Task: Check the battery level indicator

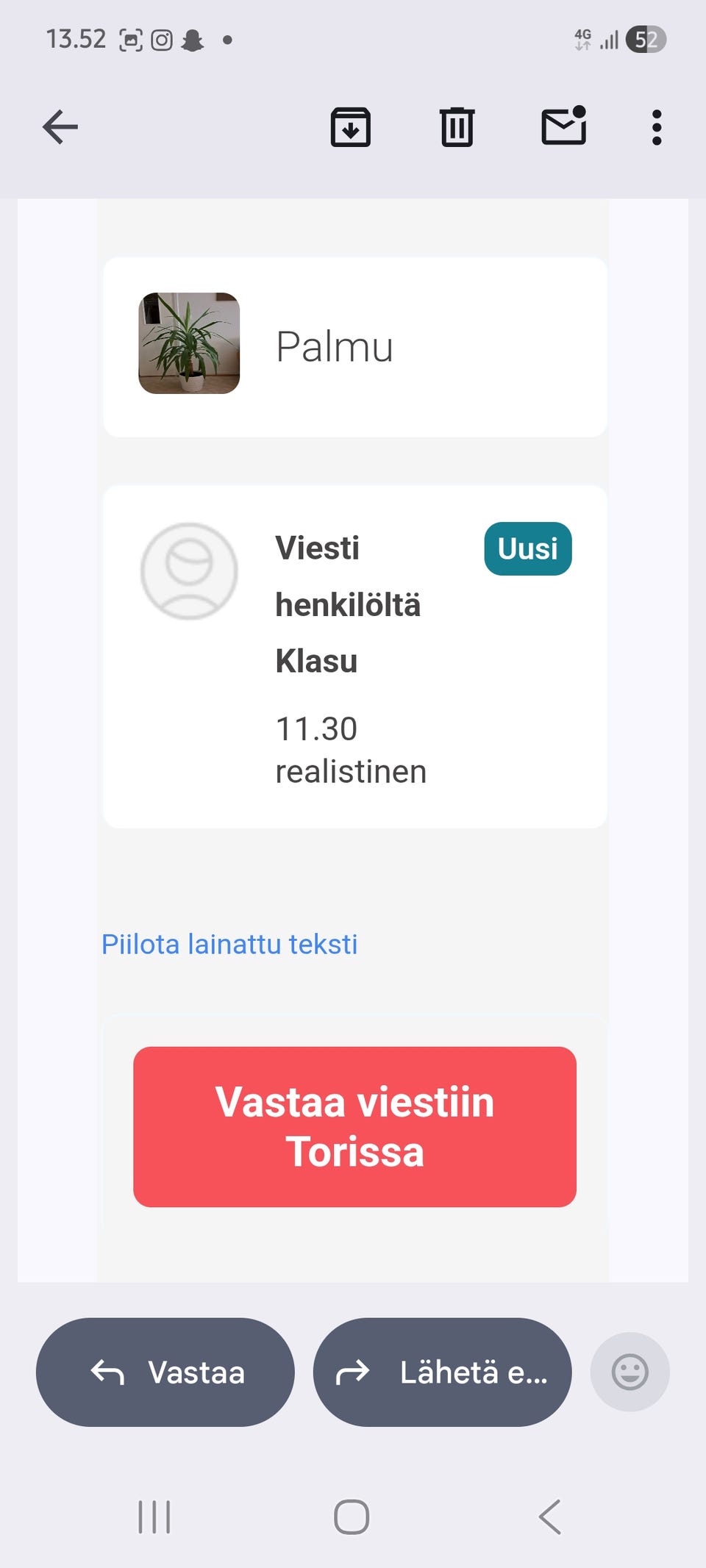Action: tap(645, 38)
